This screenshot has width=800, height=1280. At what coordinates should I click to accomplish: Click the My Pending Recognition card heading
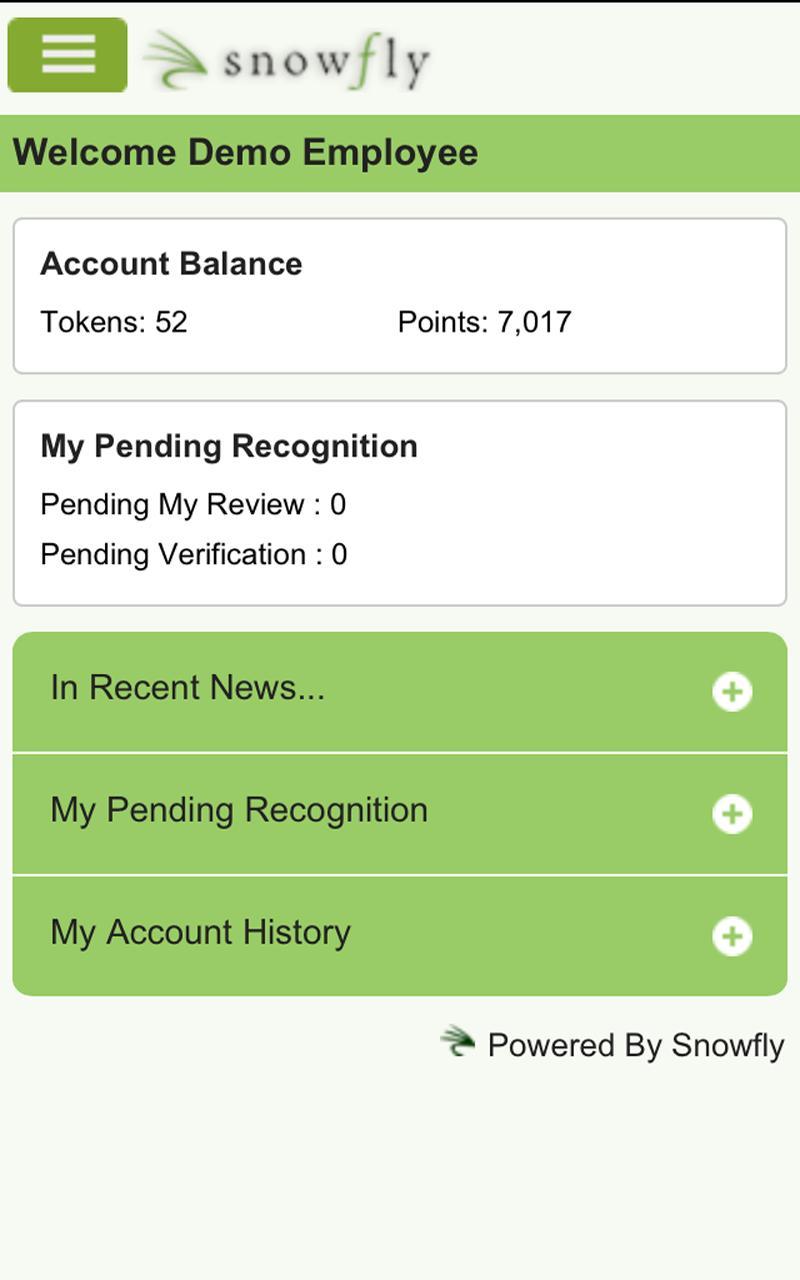coord(228,446)
